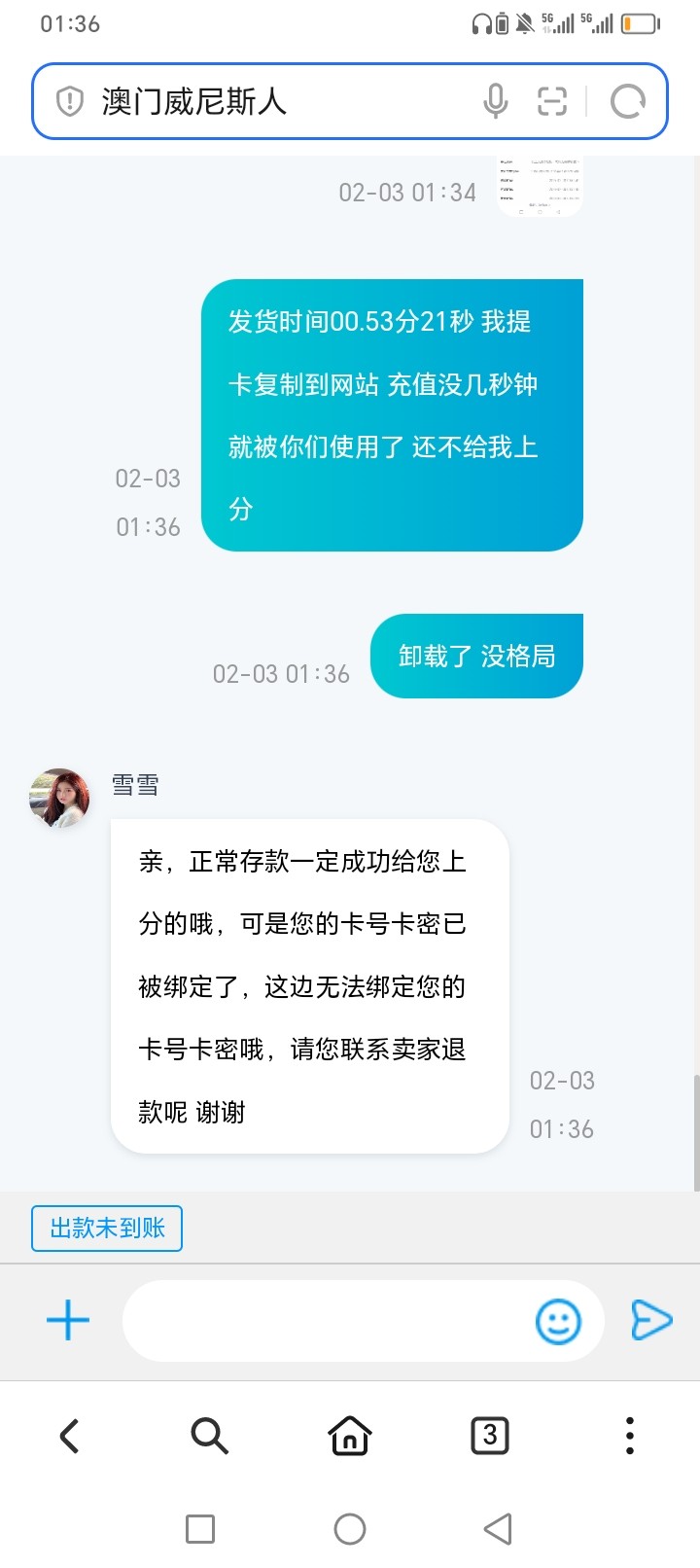Tap 雪雪's profile avatar
This screenshot has height=1568, width=700.
click(59, 799)
